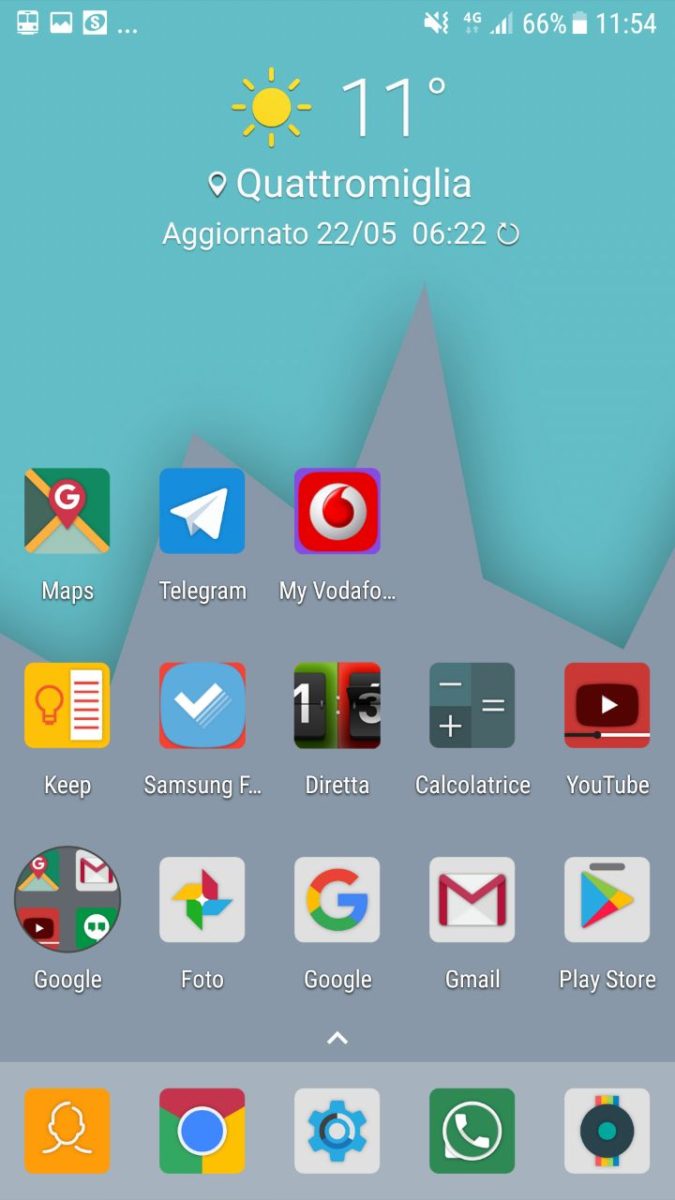Open Settings gear in dock

[337, 1131]
